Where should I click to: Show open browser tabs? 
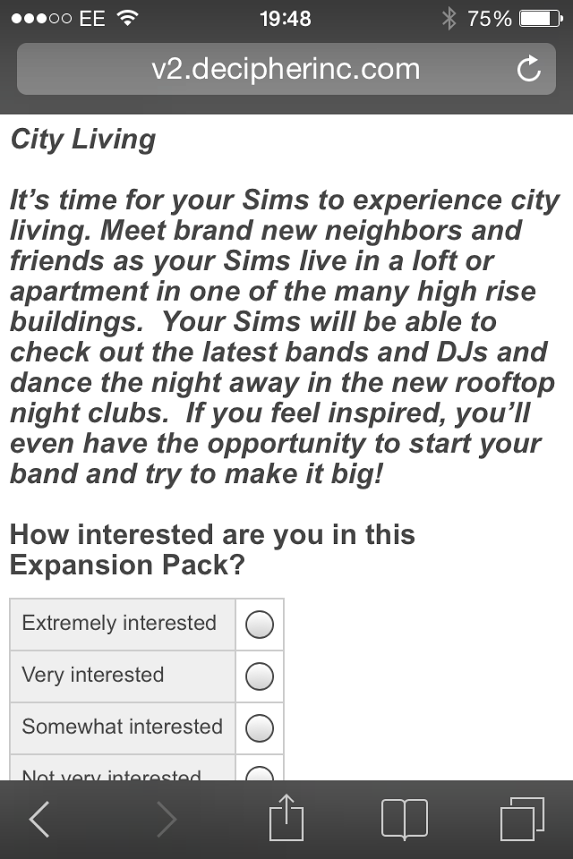522,819
